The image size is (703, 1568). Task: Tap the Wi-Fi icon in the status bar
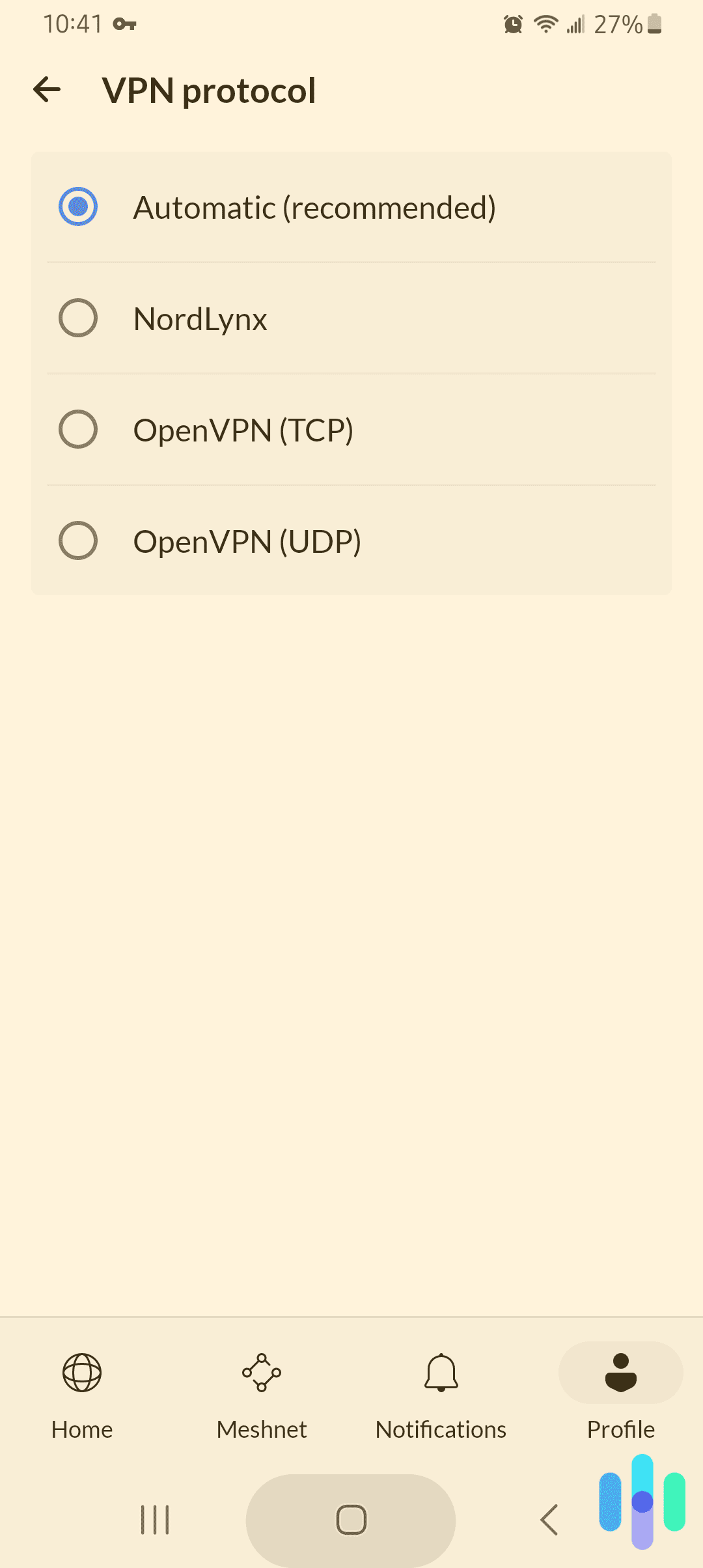544,23
